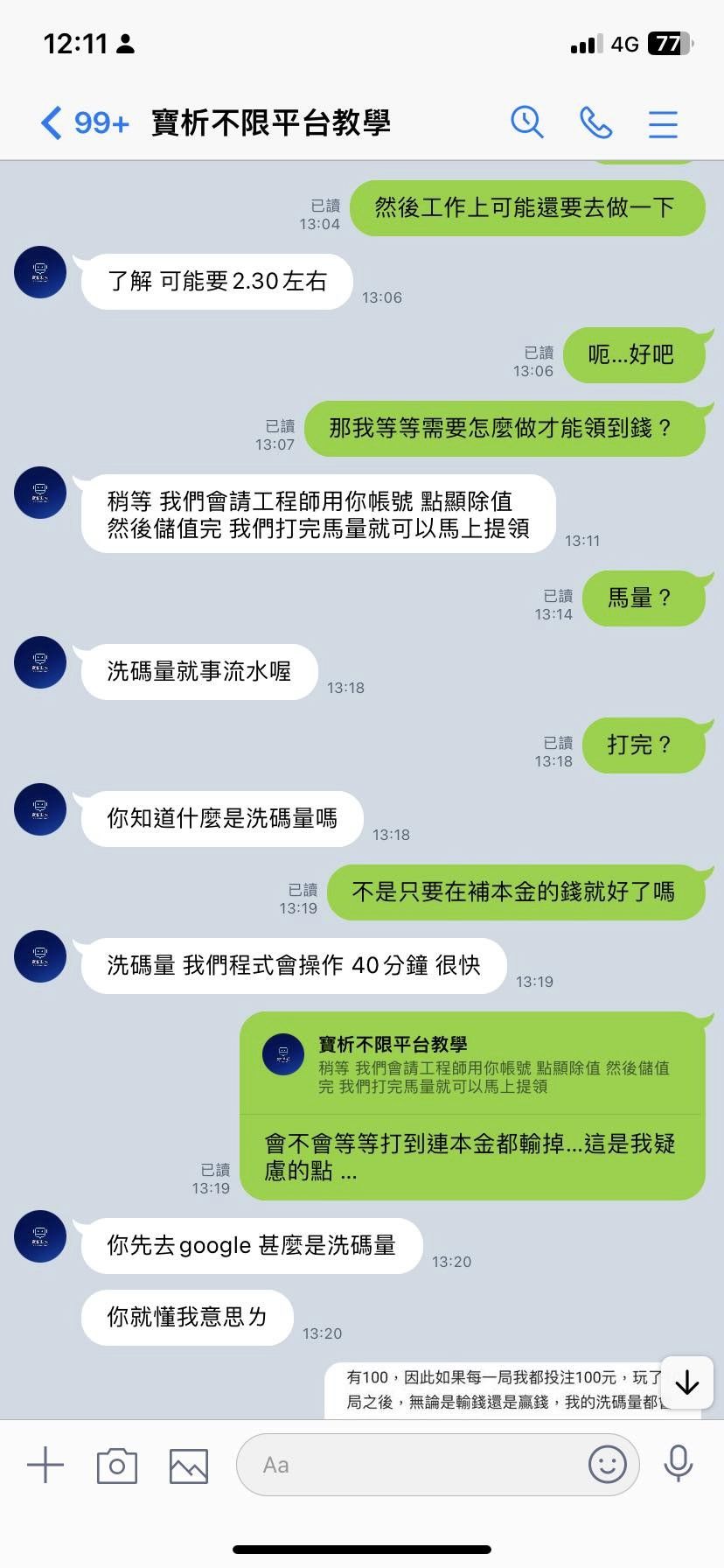Open the camera
724x1568 pixels.
117,1465
